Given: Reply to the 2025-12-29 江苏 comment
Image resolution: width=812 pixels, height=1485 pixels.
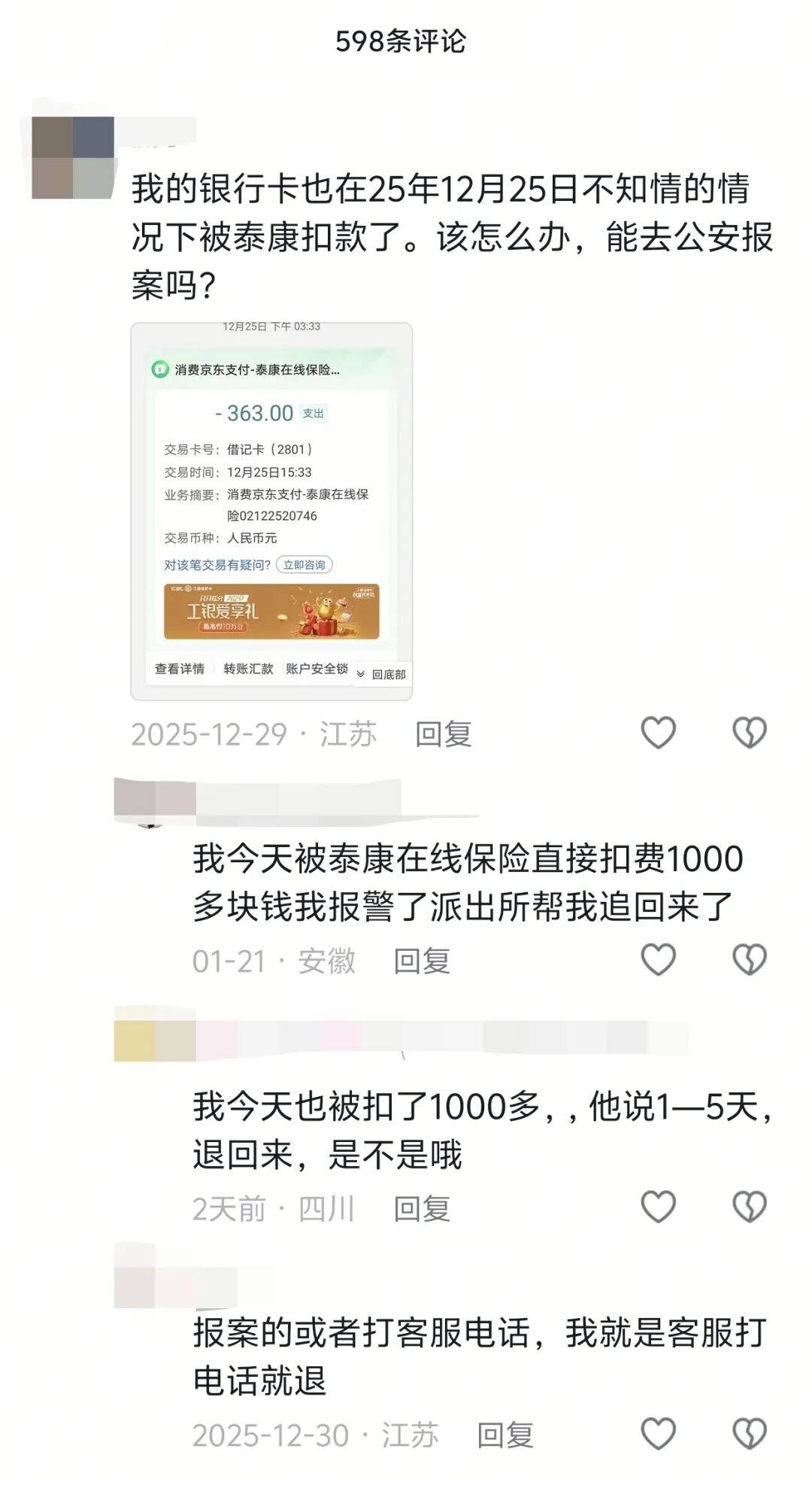Looking at the screenshot, I should [x=443, y=734].
